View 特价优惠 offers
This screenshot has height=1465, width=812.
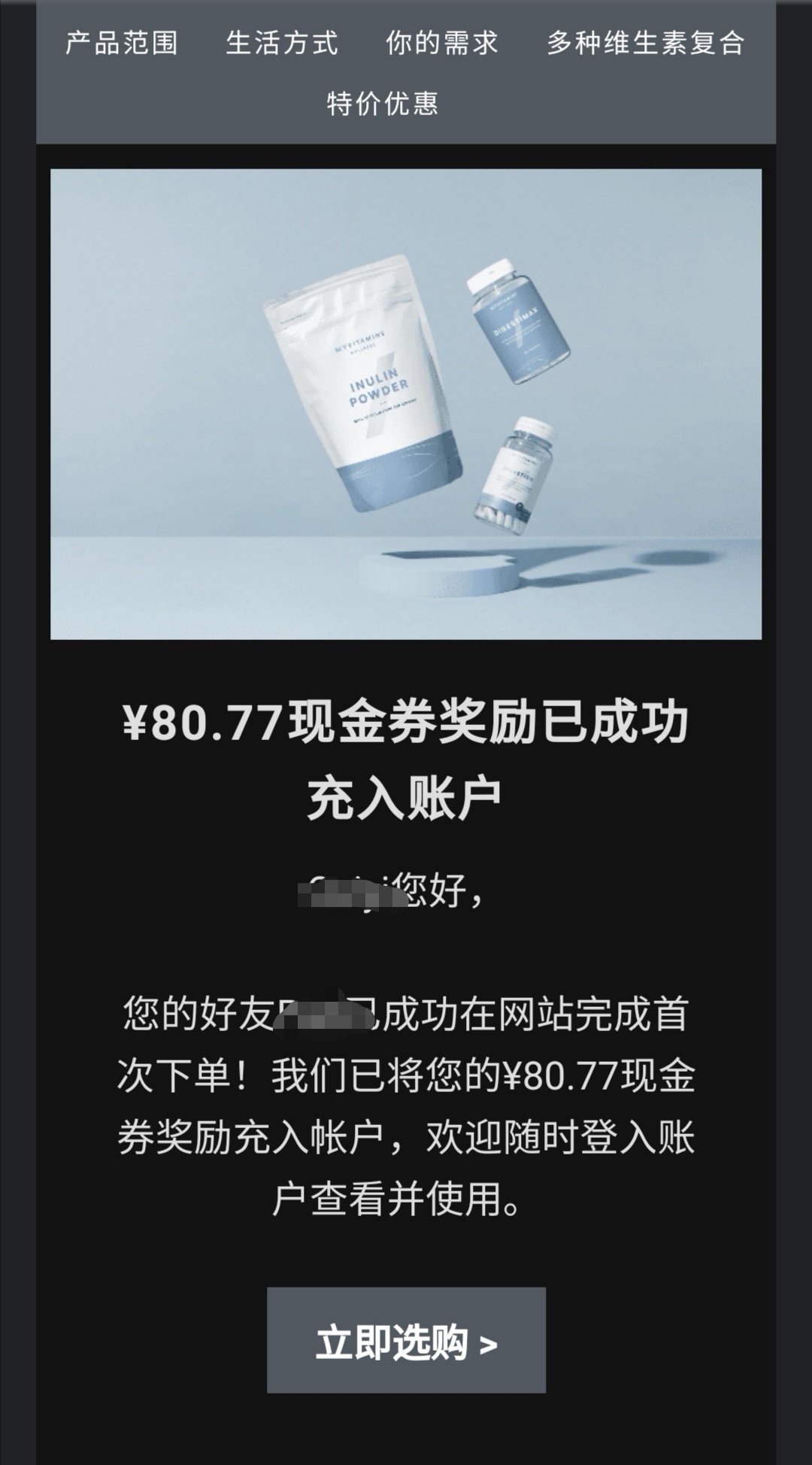[x=382, y=103]
